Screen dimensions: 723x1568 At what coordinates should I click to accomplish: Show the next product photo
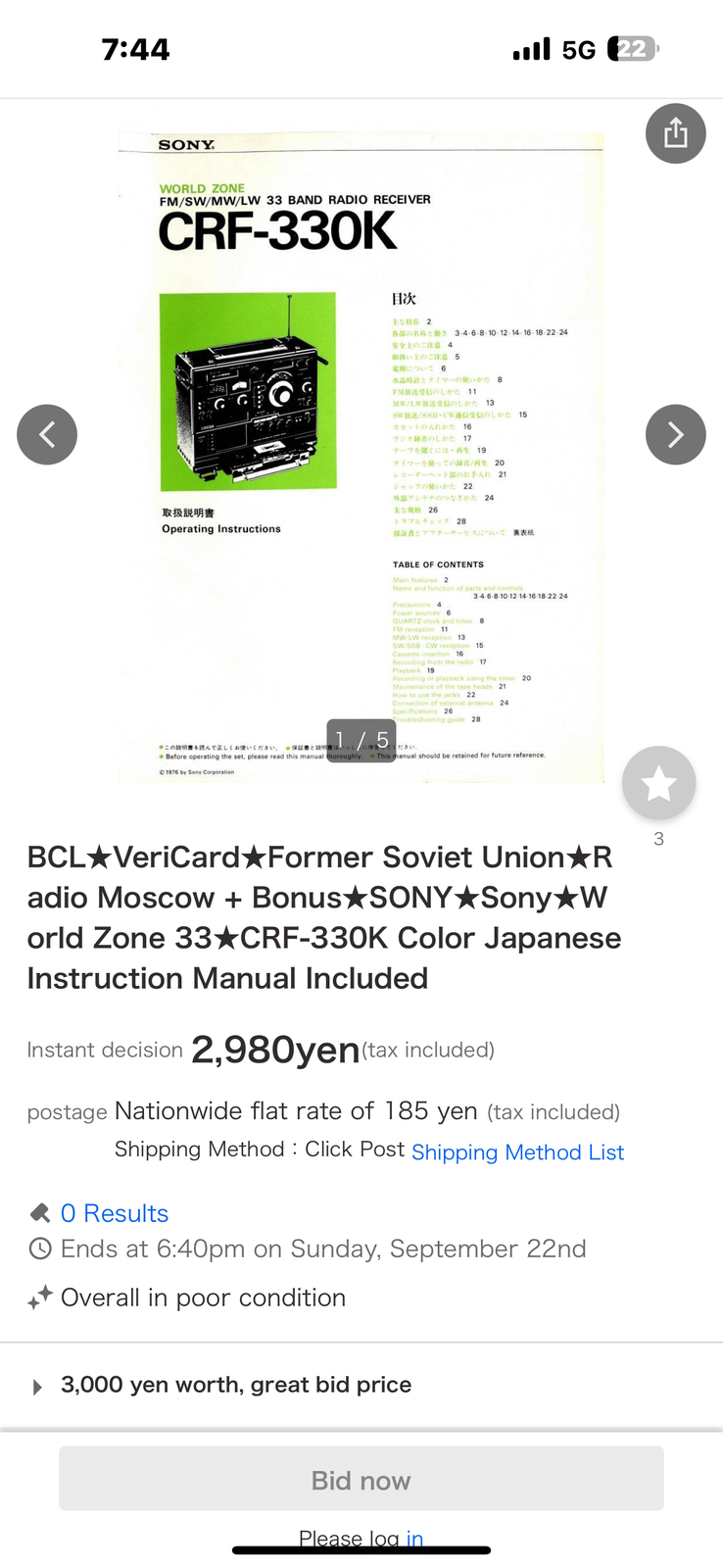tap(675, 434)
